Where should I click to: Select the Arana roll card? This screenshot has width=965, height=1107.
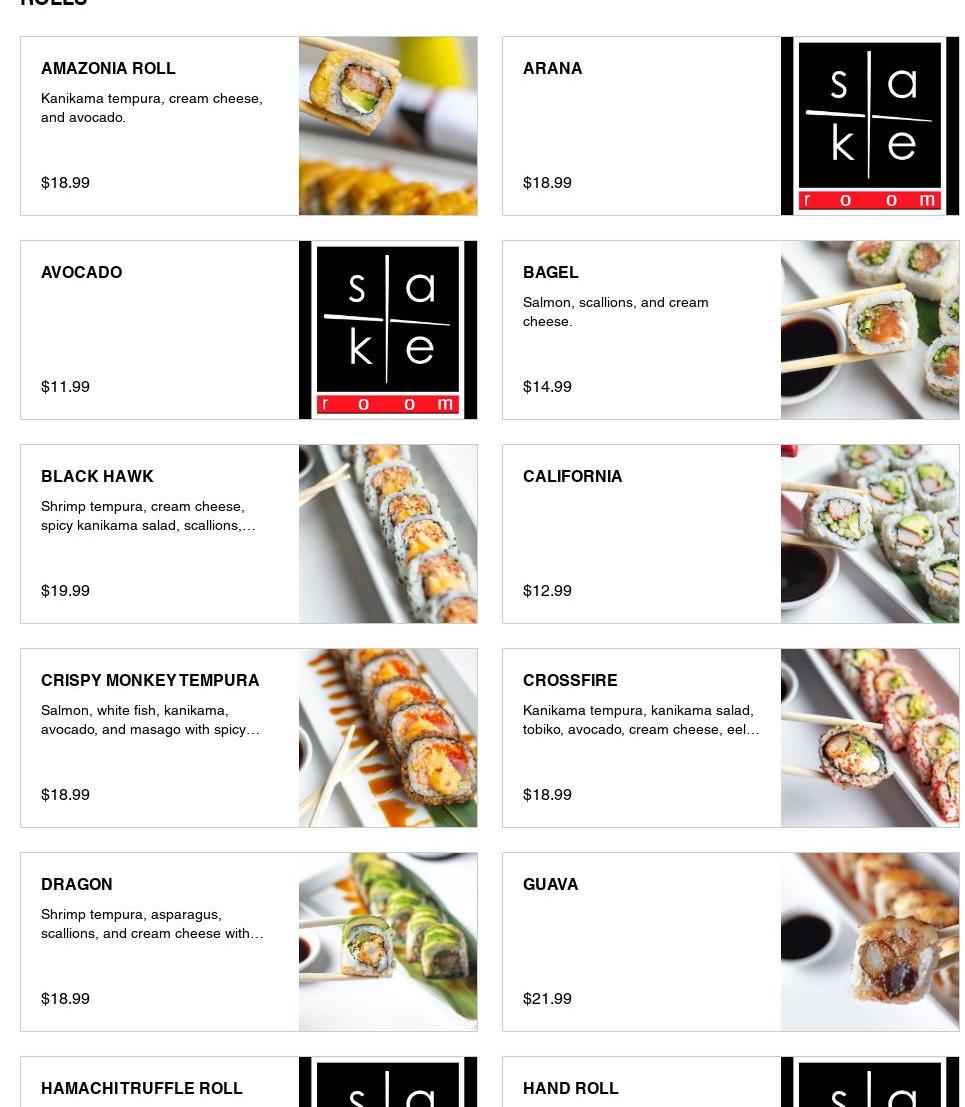point(730,126)
